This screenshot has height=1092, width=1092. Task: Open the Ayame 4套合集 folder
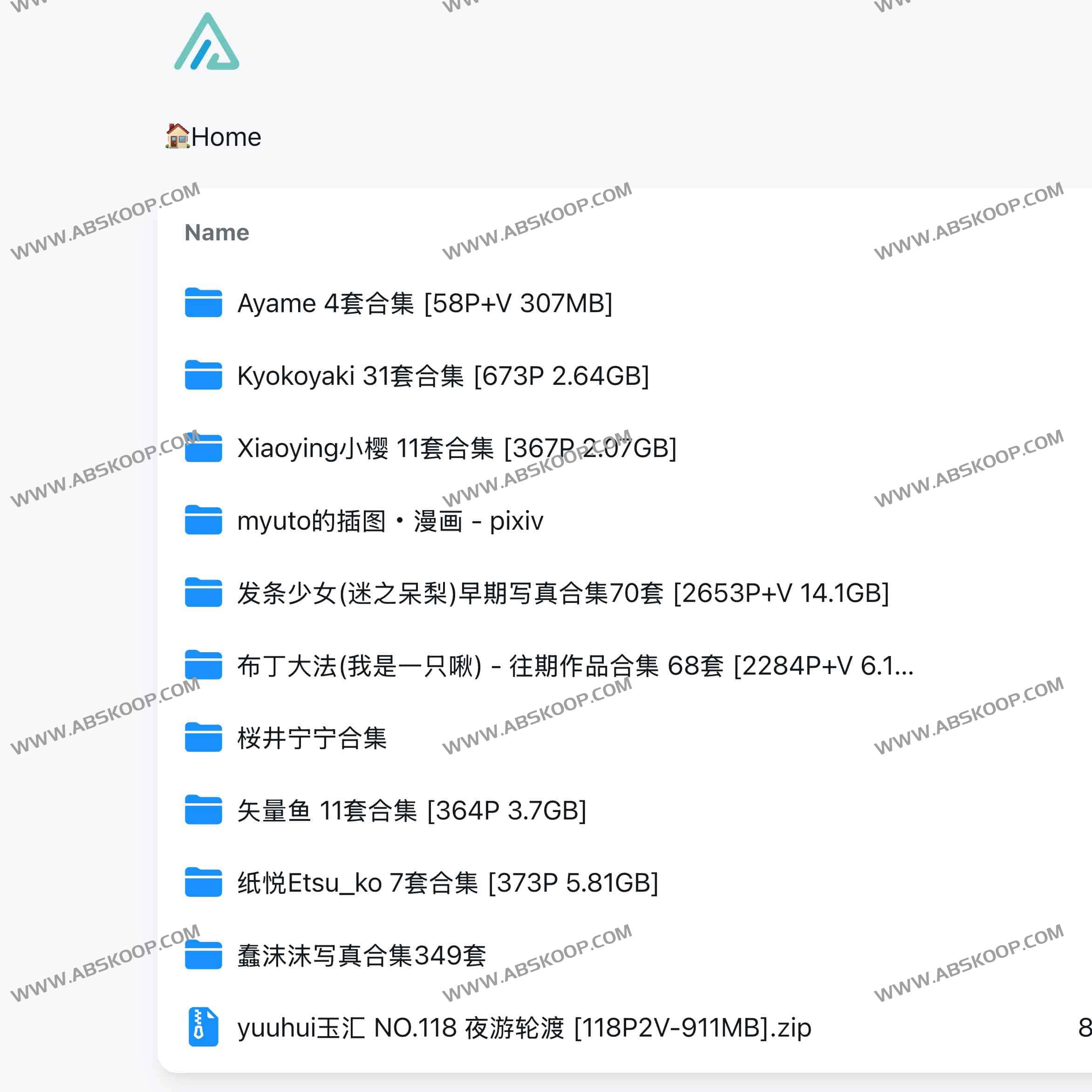coord(424,303)
